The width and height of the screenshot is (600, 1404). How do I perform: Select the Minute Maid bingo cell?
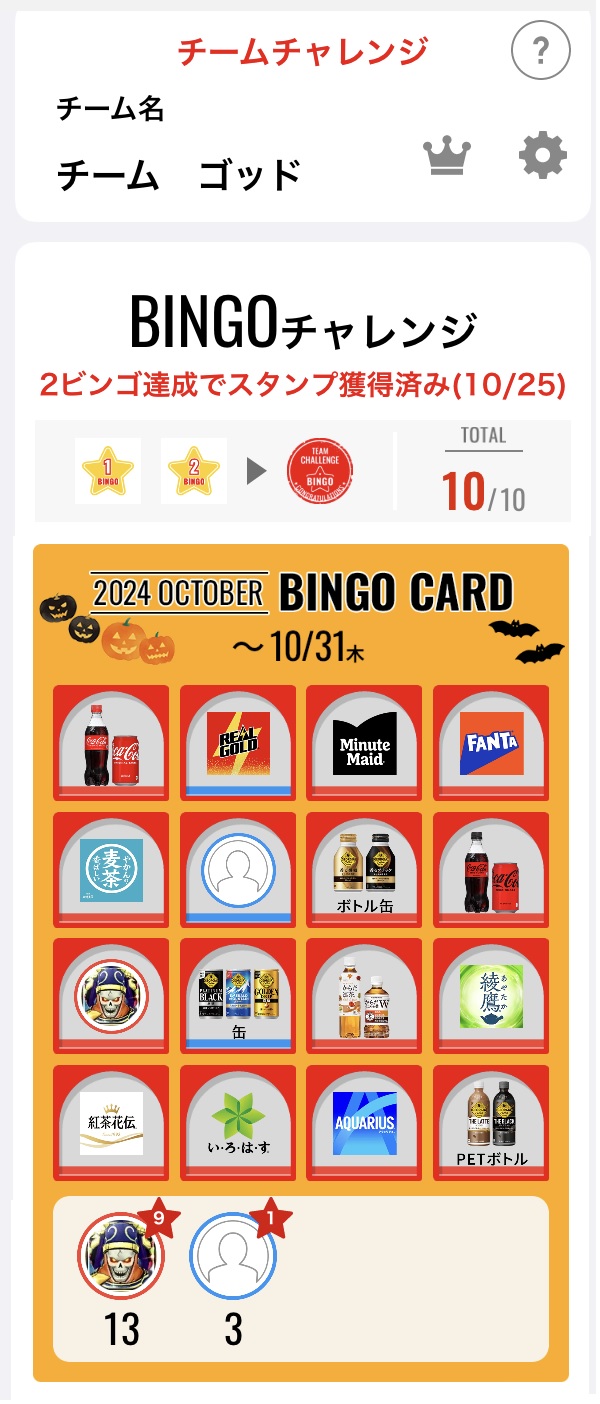(364, 742)
